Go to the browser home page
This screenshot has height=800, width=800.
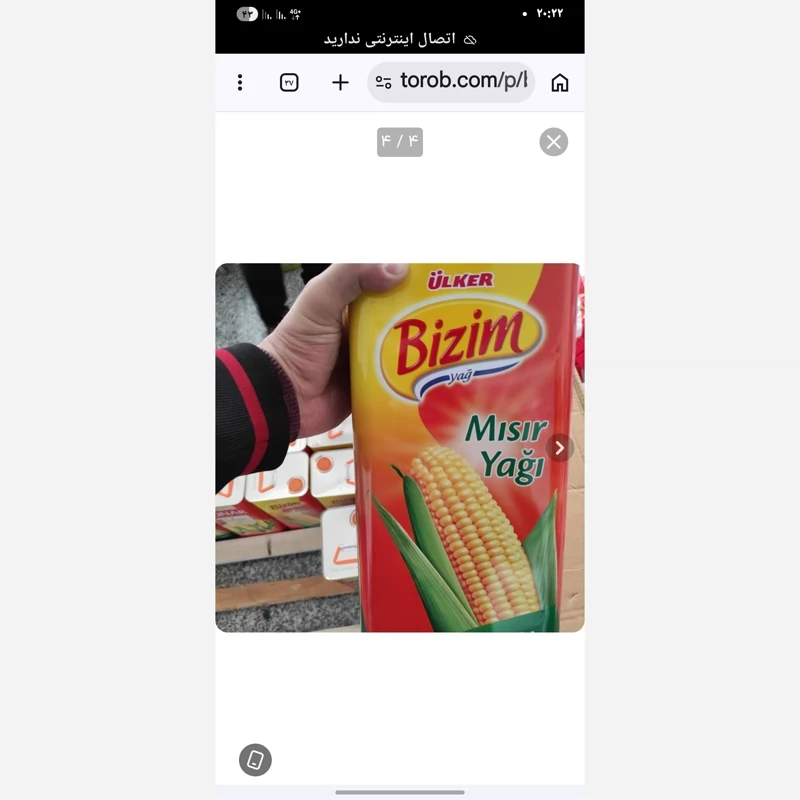tap(560, 82)
